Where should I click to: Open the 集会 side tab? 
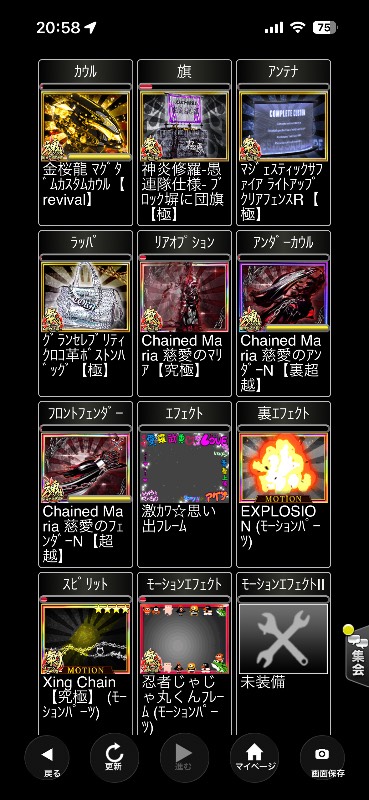pos(357,656)
